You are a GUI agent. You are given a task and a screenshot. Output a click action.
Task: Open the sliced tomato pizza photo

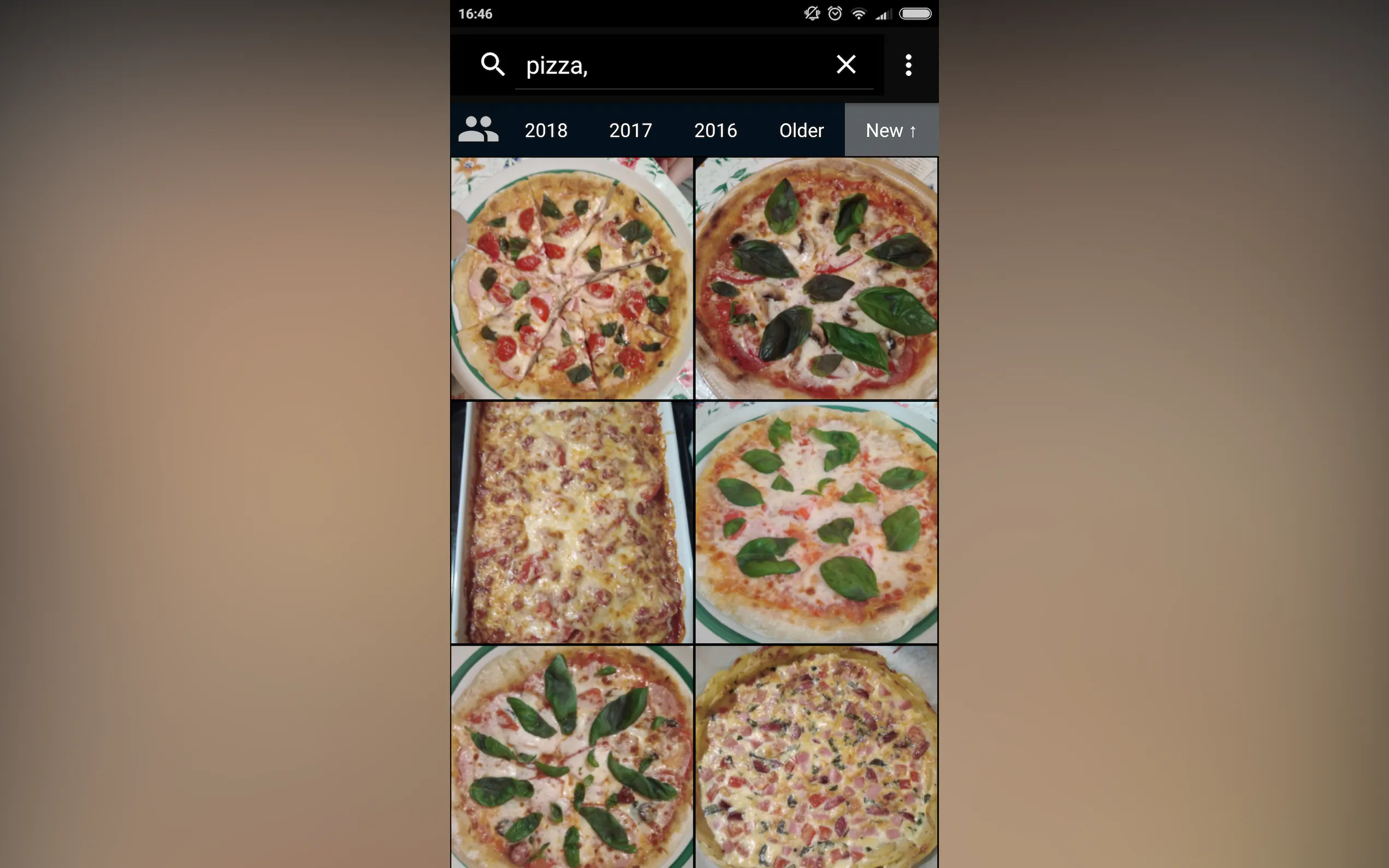point(572,278)
